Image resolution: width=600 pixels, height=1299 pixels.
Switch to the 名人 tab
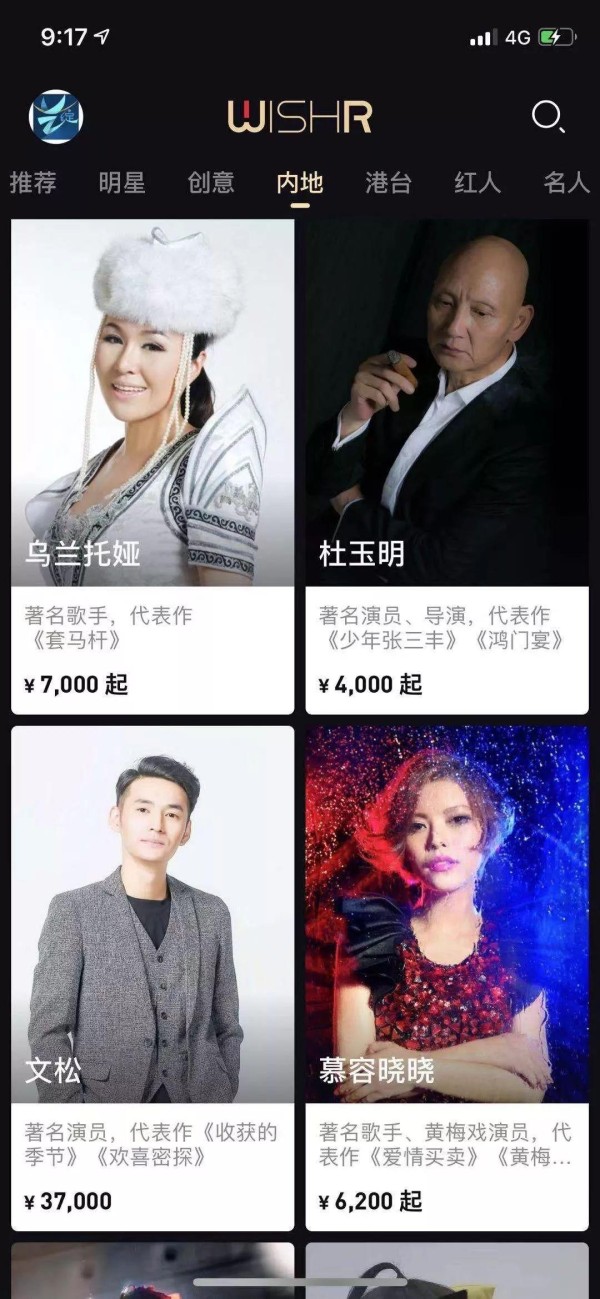[x=566, y=183]
